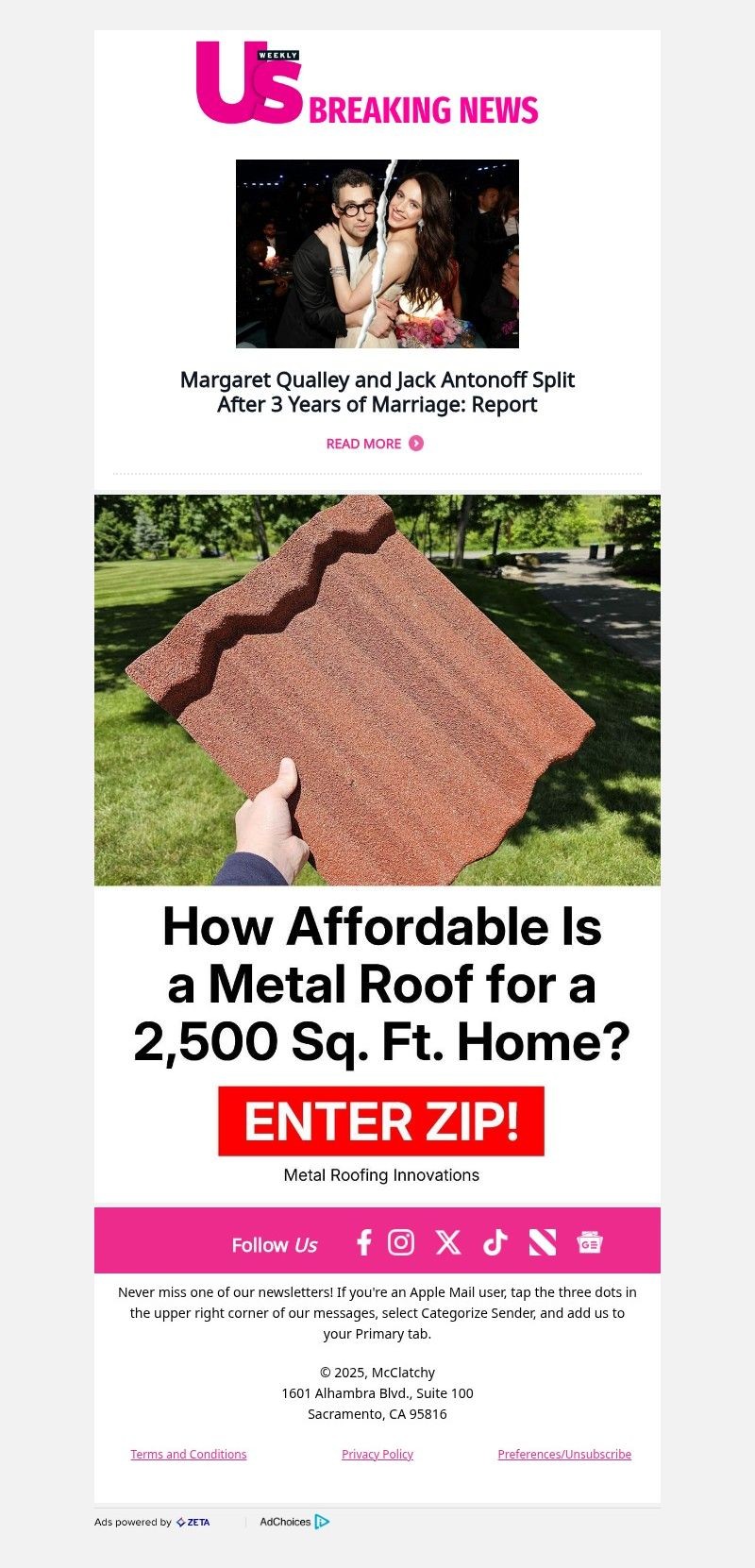Open the metal roof tile ad image
755x1568 pixels.
377,690
